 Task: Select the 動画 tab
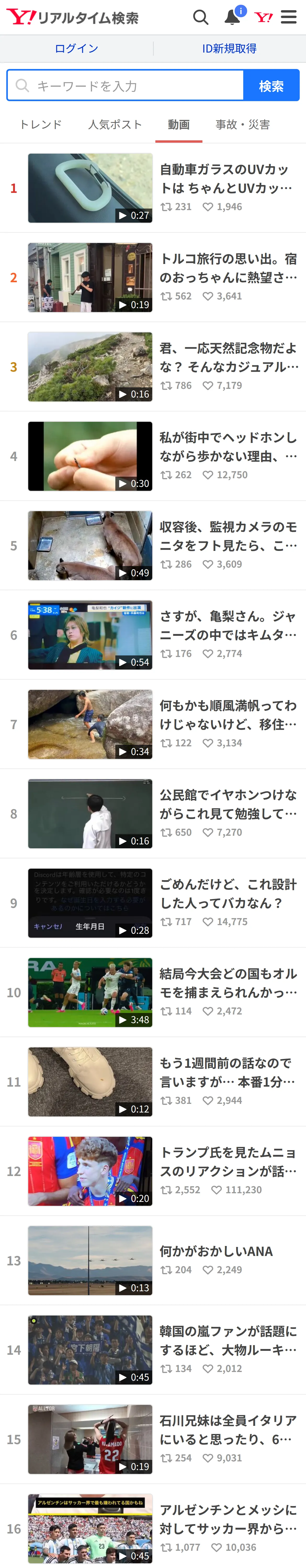[x=179, y=124]
